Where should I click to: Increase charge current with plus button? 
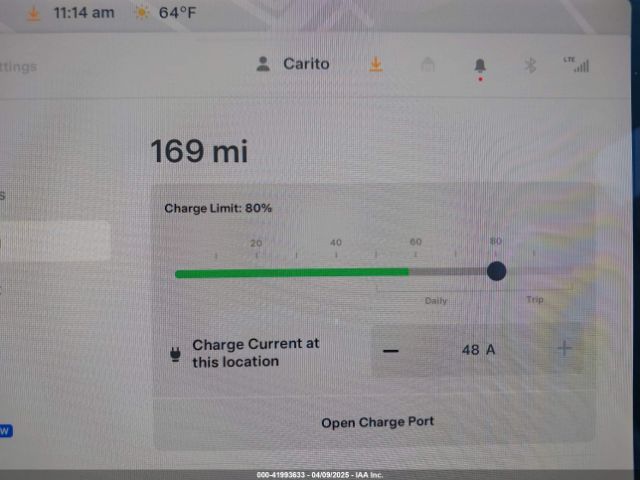564,349
